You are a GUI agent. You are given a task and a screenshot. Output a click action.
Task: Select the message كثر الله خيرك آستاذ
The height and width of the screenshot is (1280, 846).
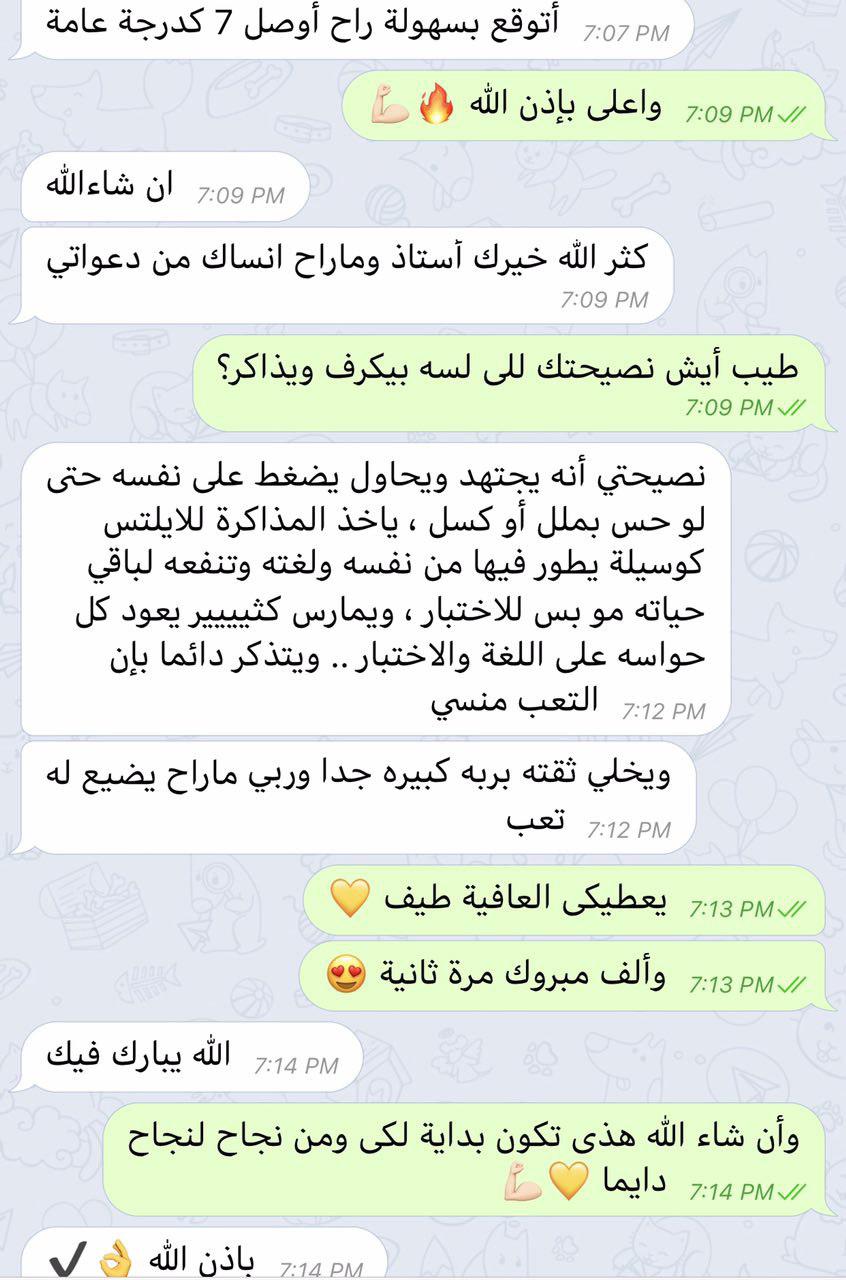(346, 274)
